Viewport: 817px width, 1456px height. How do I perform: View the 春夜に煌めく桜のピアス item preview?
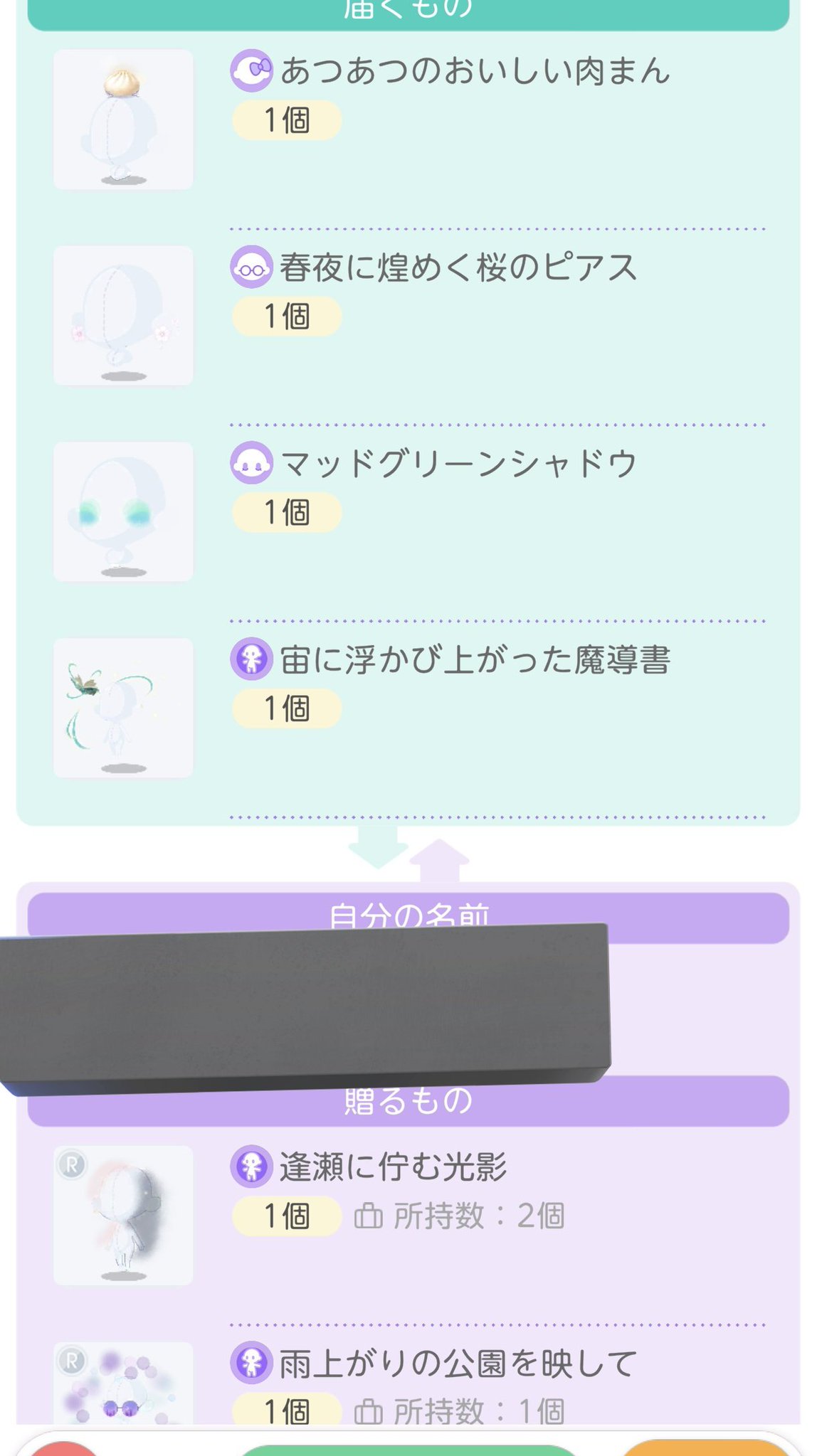click(123, 316)
